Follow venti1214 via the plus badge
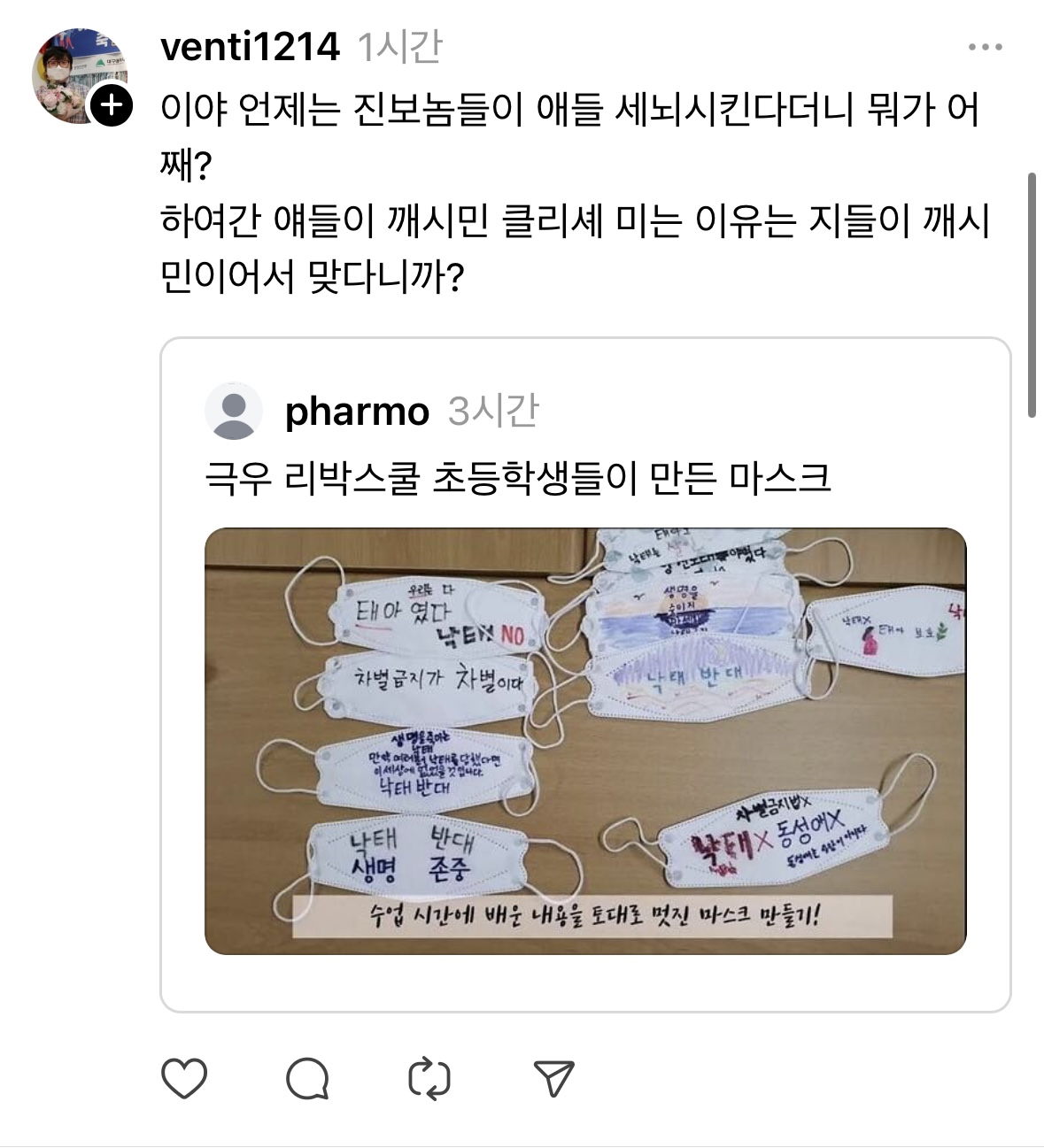 111,106
